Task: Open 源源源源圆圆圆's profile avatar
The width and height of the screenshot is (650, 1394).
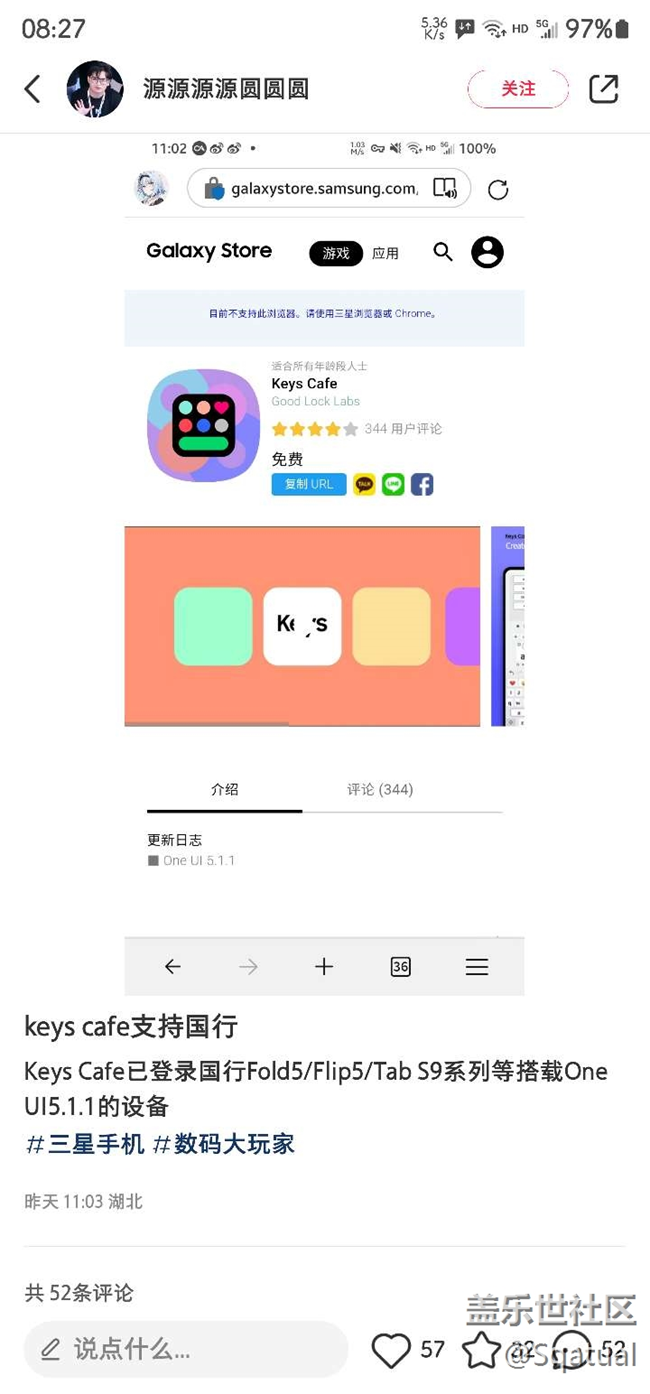Action: click(x=95, y=89)
